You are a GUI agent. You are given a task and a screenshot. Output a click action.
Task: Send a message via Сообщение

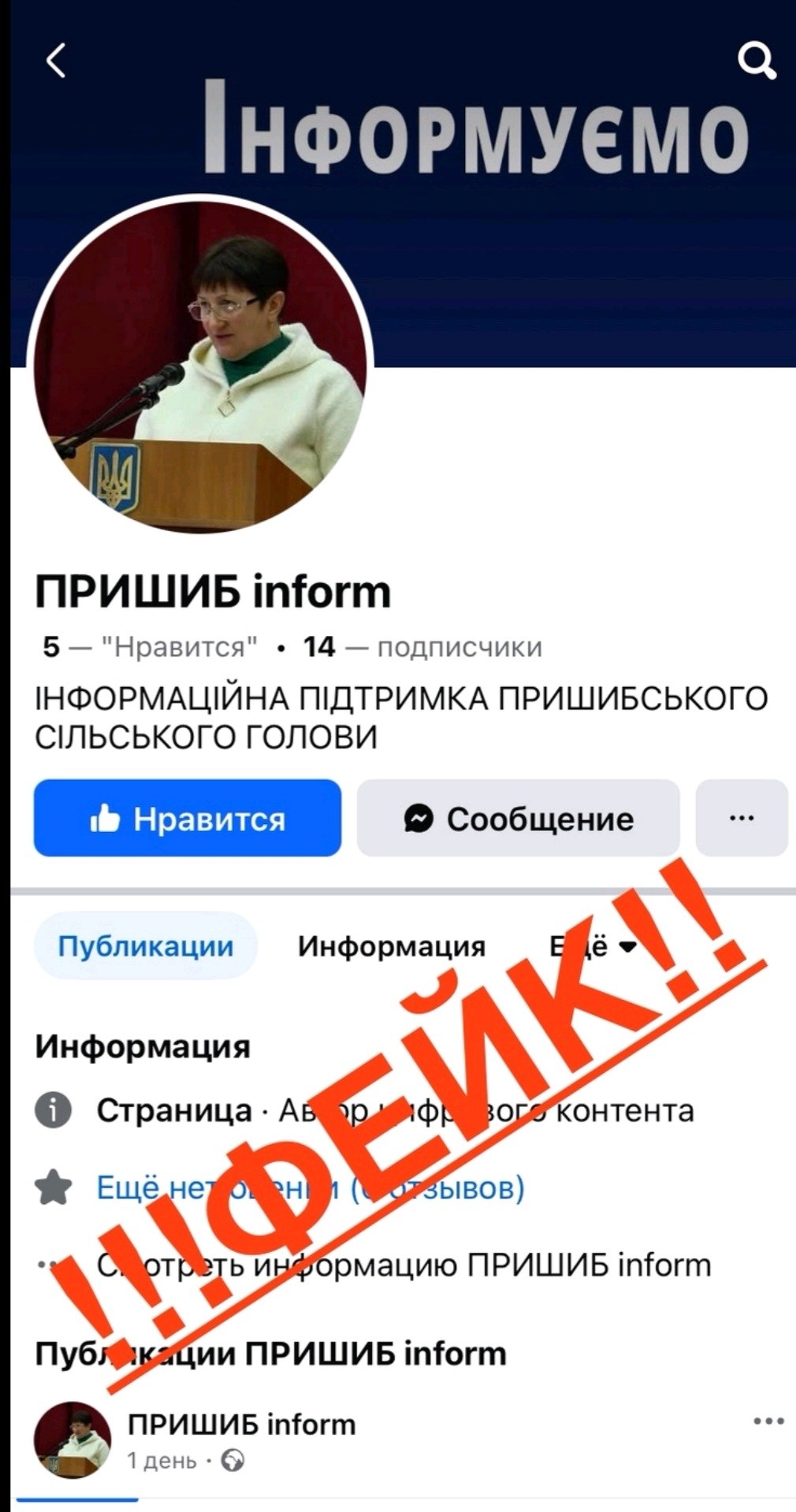coord(518,819)
